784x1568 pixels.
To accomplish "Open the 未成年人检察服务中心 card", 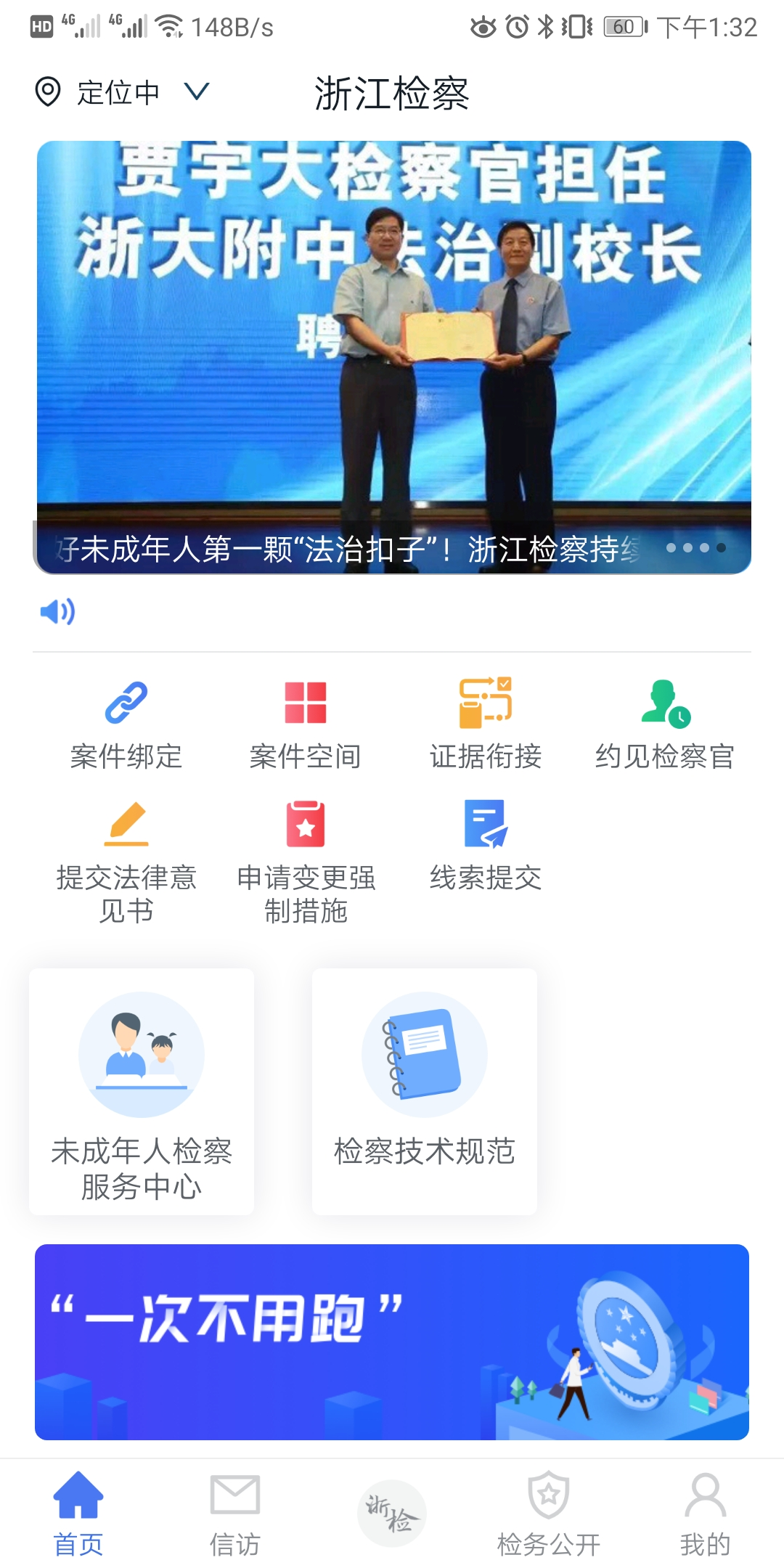I will 142,1091.
